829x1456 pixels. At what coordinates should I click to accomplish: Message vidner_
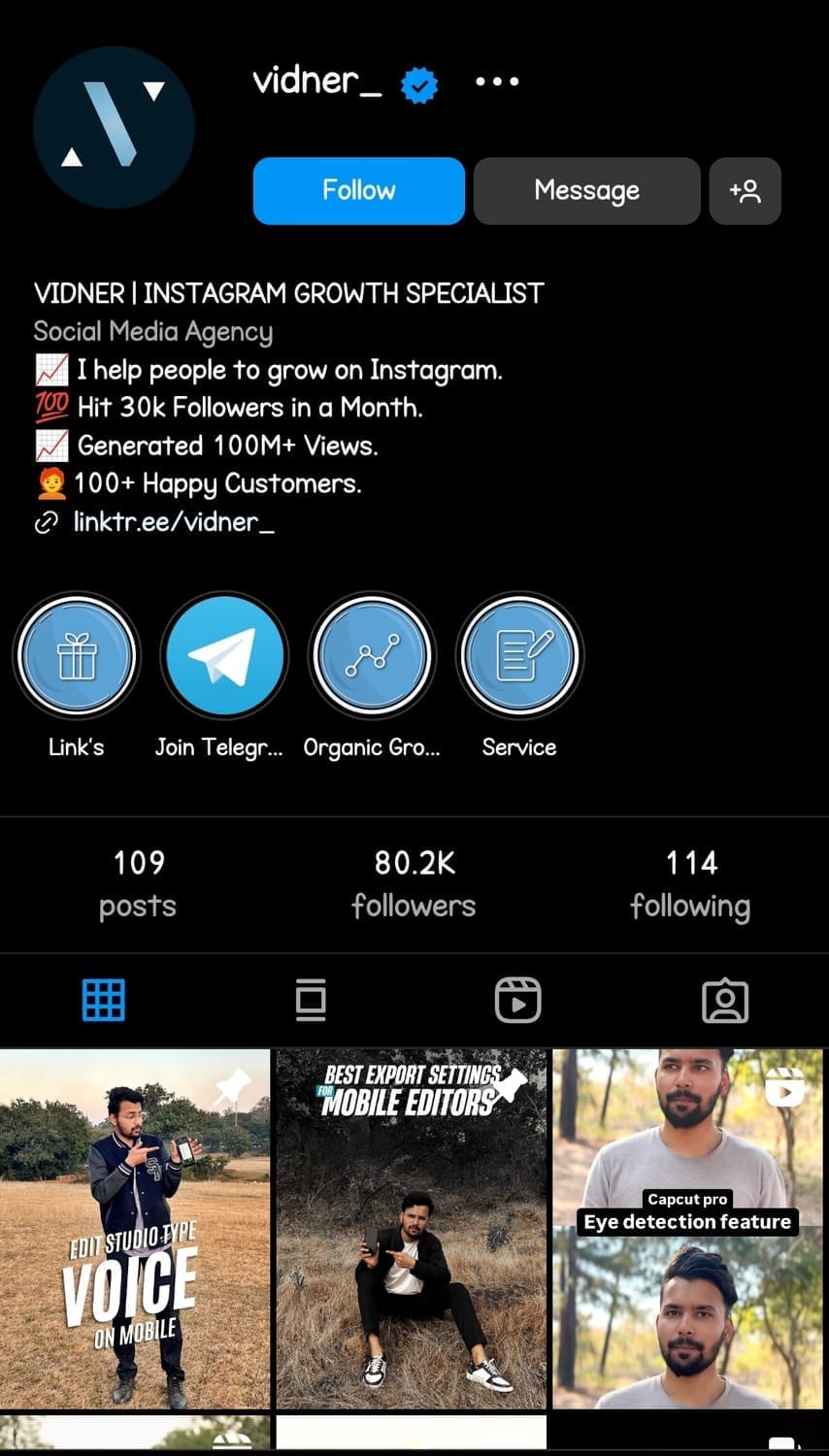[586, 190]
